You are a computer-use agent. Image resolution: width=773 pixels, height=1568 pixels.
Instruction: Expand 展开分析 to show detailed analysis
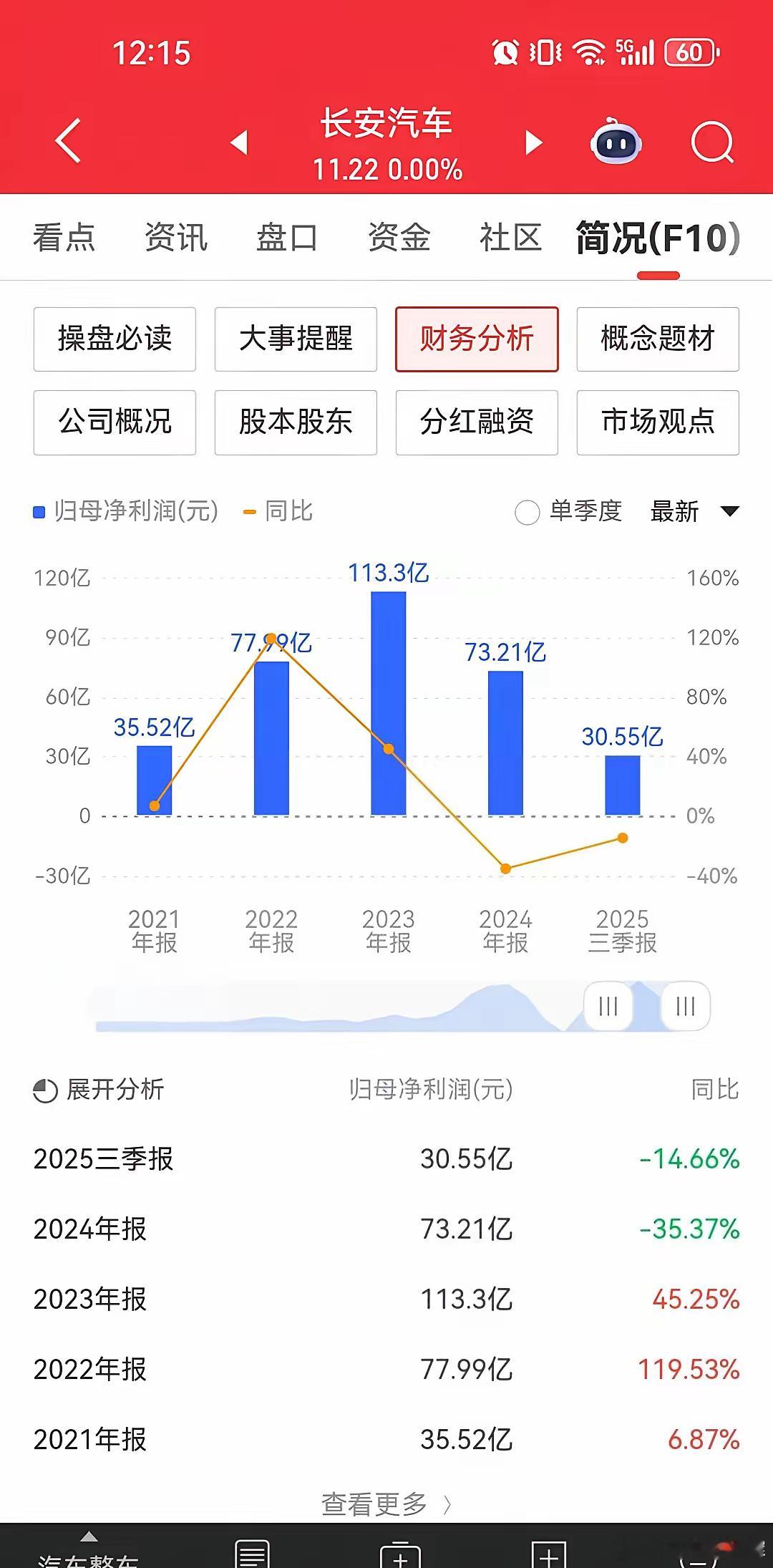pyautogui.click(x=115, y=1090)
